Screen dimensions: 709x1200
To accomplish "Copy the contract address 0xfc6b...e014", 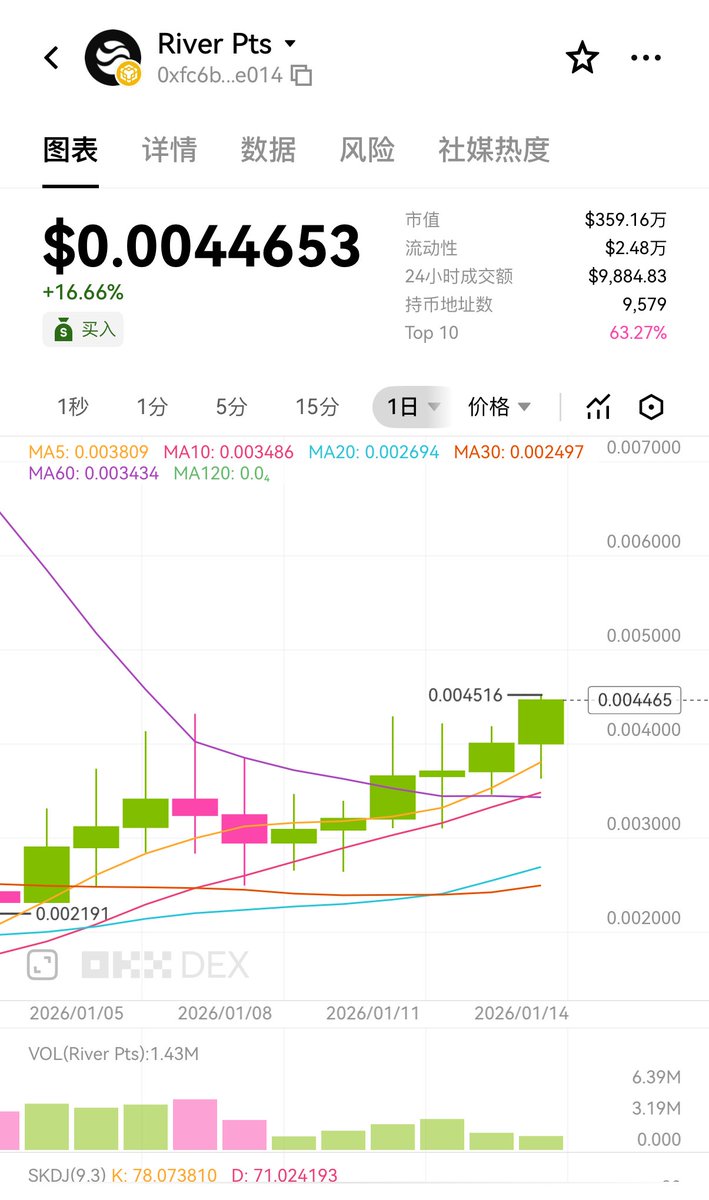I will coord(301,75).
